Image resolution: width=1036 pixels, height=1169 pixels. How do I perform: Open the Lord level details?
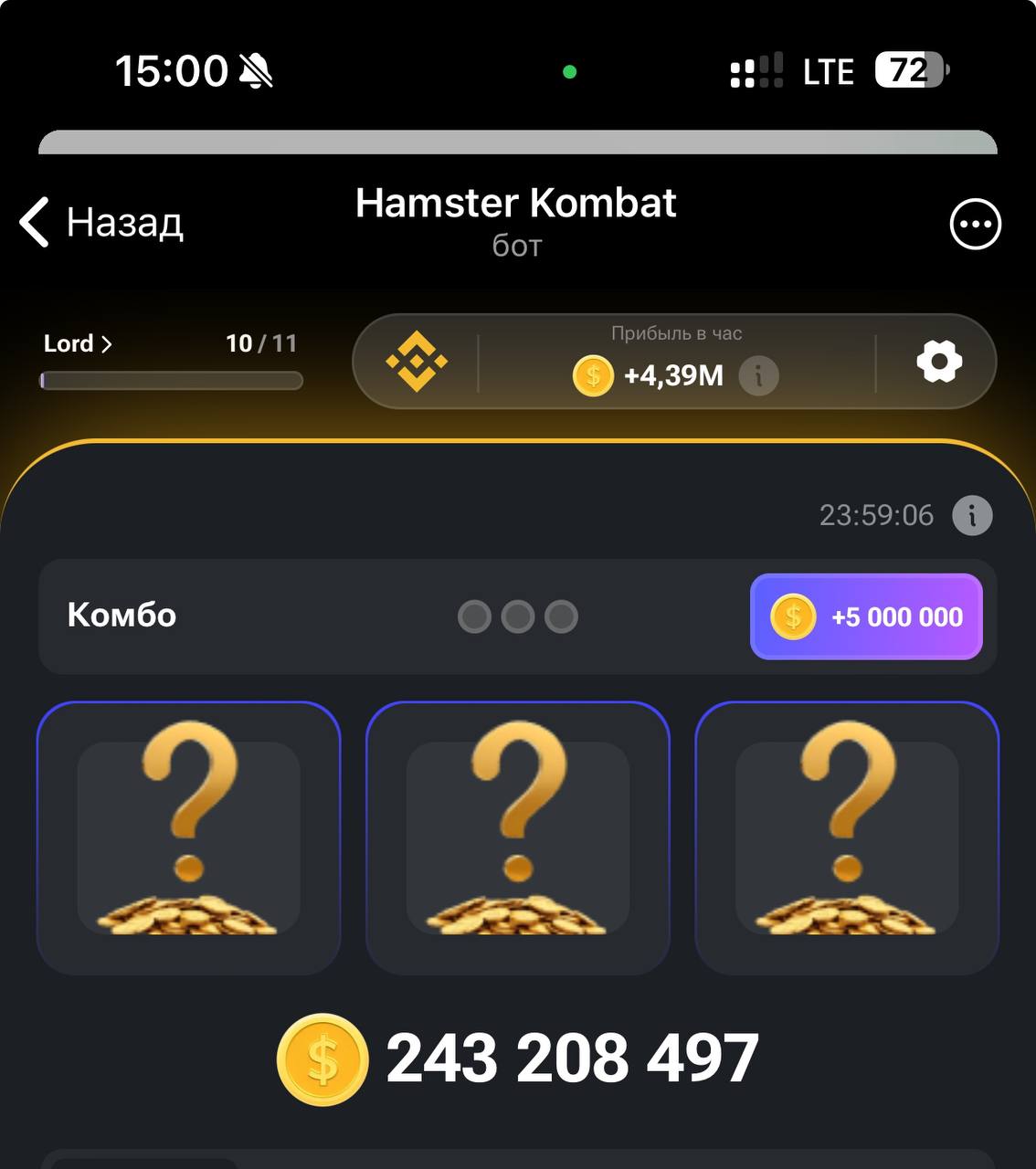[x=78, y=343]
